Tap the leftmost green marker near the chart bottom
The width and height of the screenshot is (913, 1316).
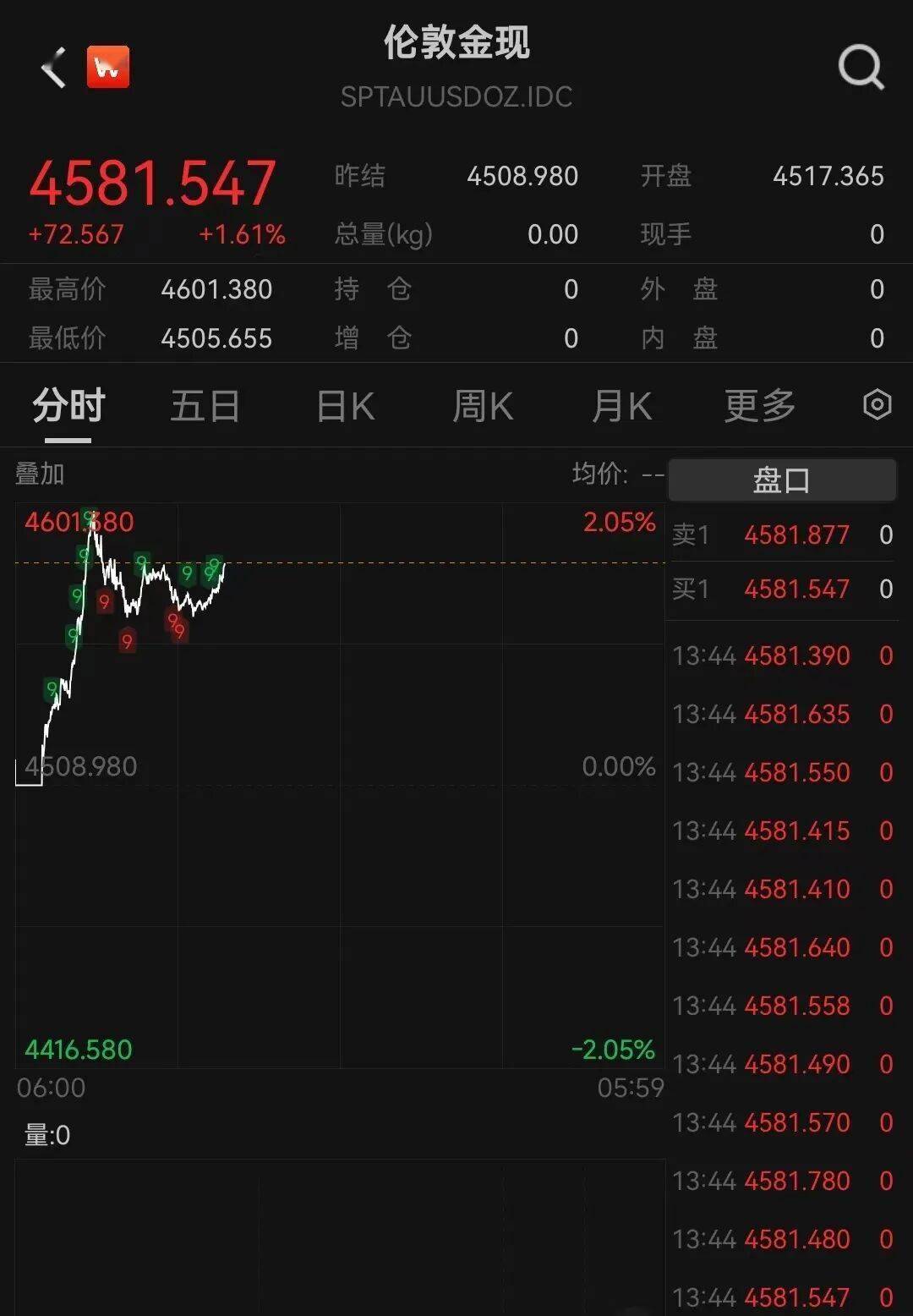point(52,688)
